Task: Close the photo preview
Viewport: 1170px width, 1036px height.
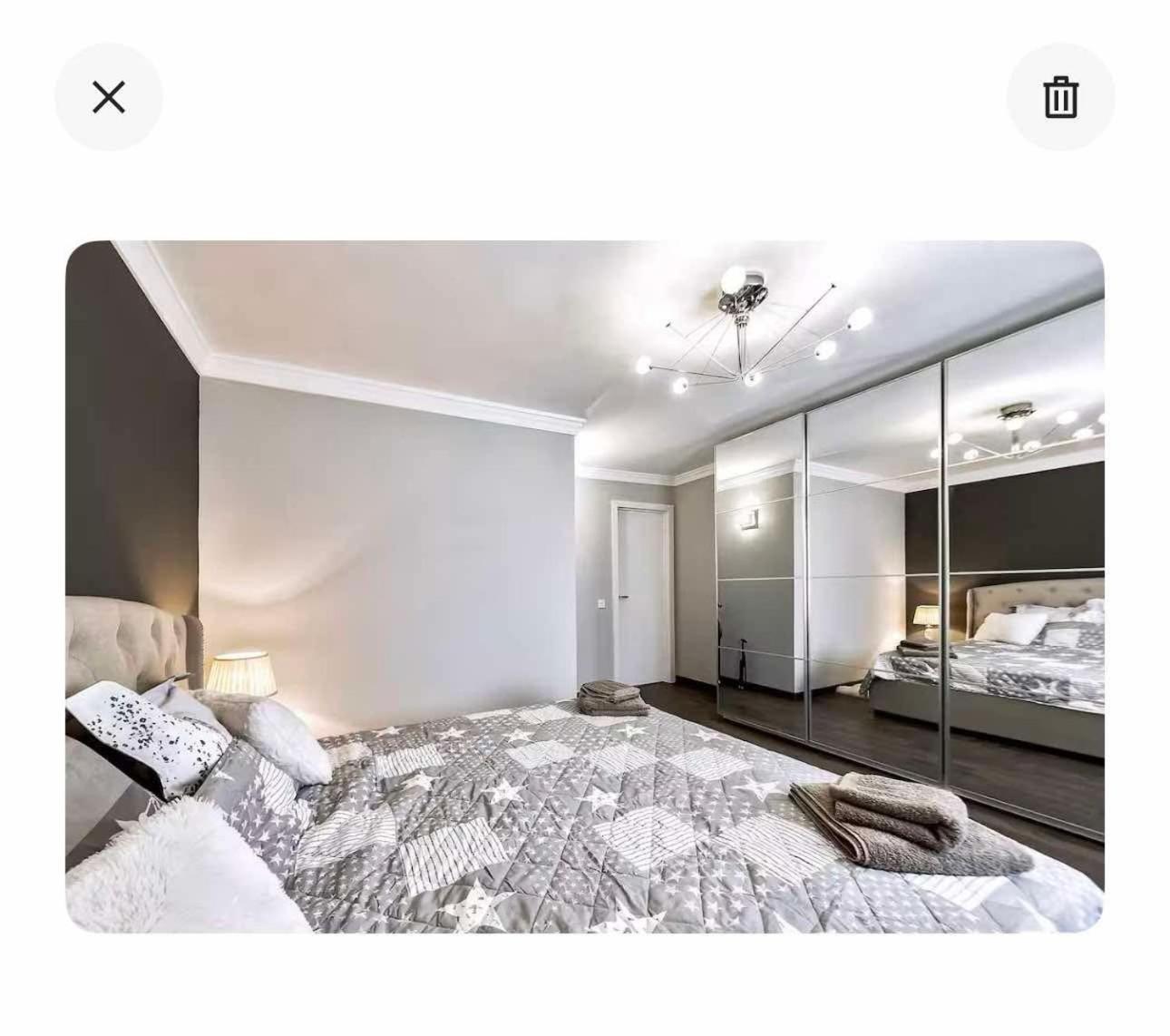Action: tap(108, 97)
